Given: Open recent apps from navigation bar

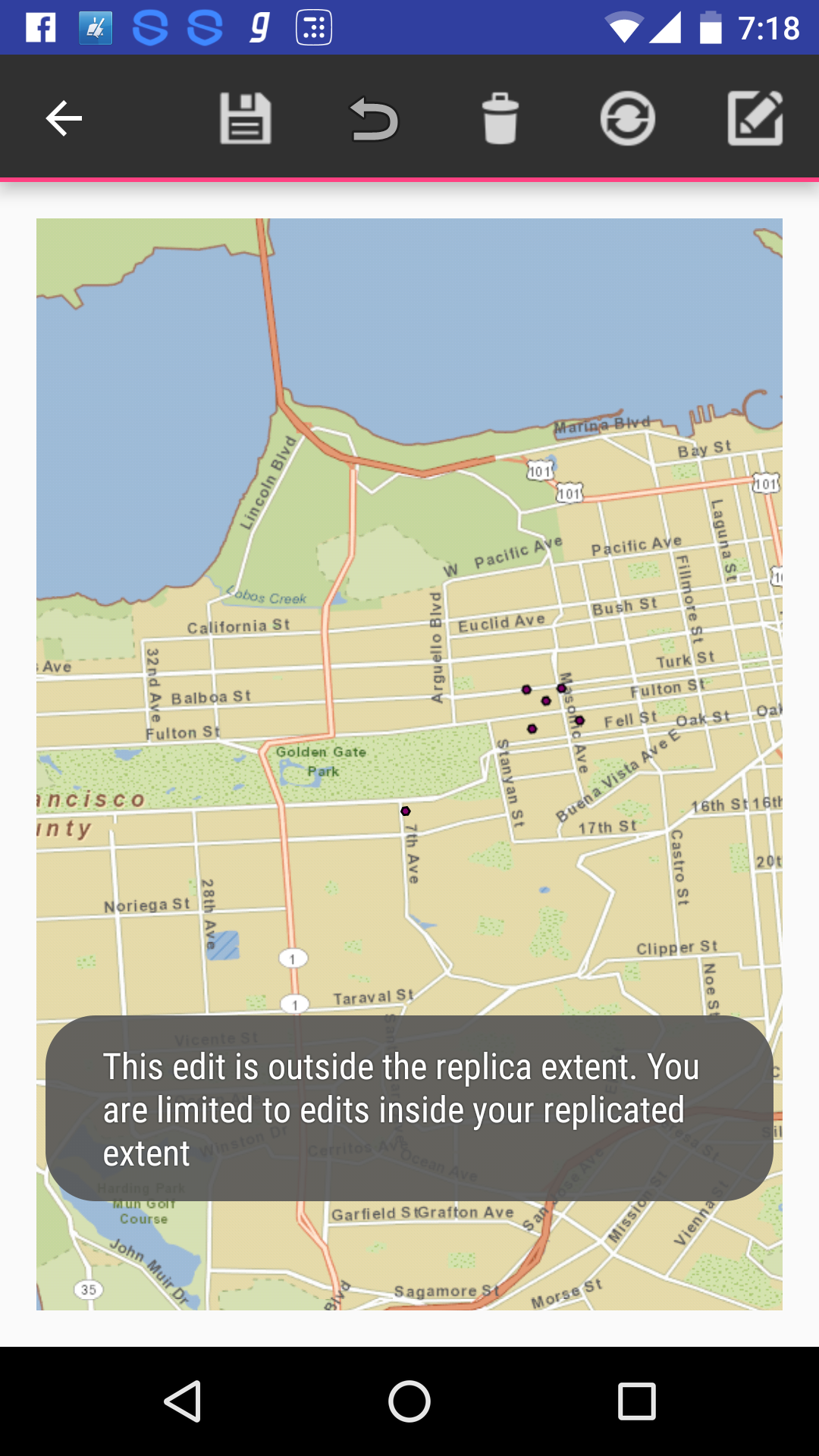Looking at the screenshot, I should [637, 1401].
